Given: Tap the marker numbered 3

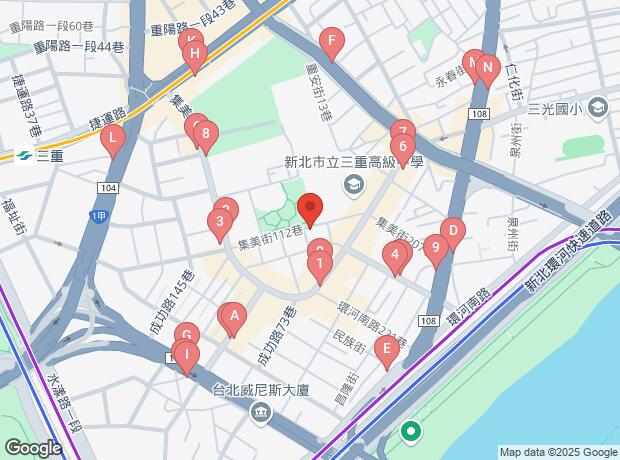Looking at the screenshot, I should (x=219, y=222).
